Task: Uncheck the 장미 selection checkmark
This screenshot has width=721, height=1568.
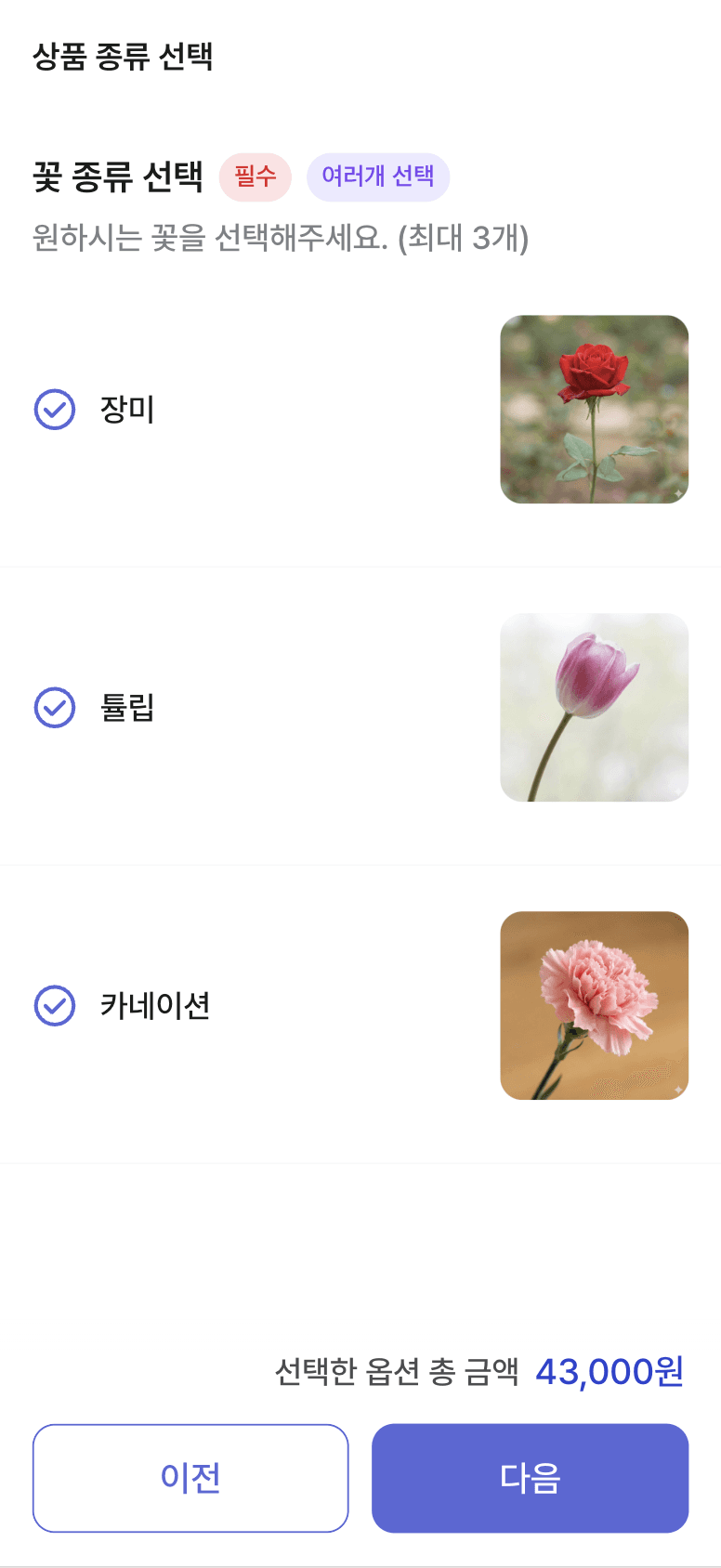Action: 55,409
